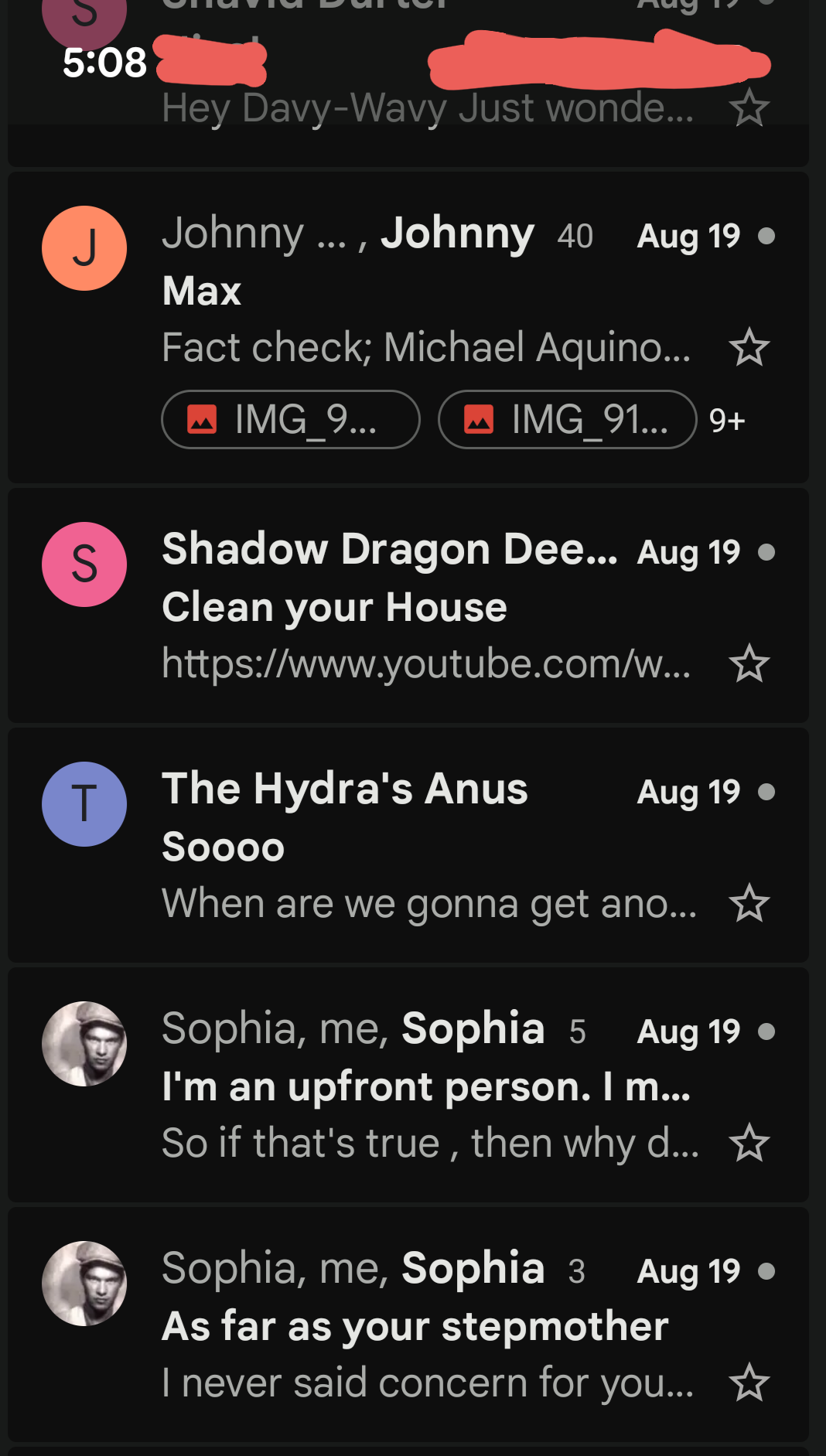This screenshot has width=826, height=1456.
Task: Star the Fact check Michael Aquino email
Action: pyautogui.click(x=749, y=347)
